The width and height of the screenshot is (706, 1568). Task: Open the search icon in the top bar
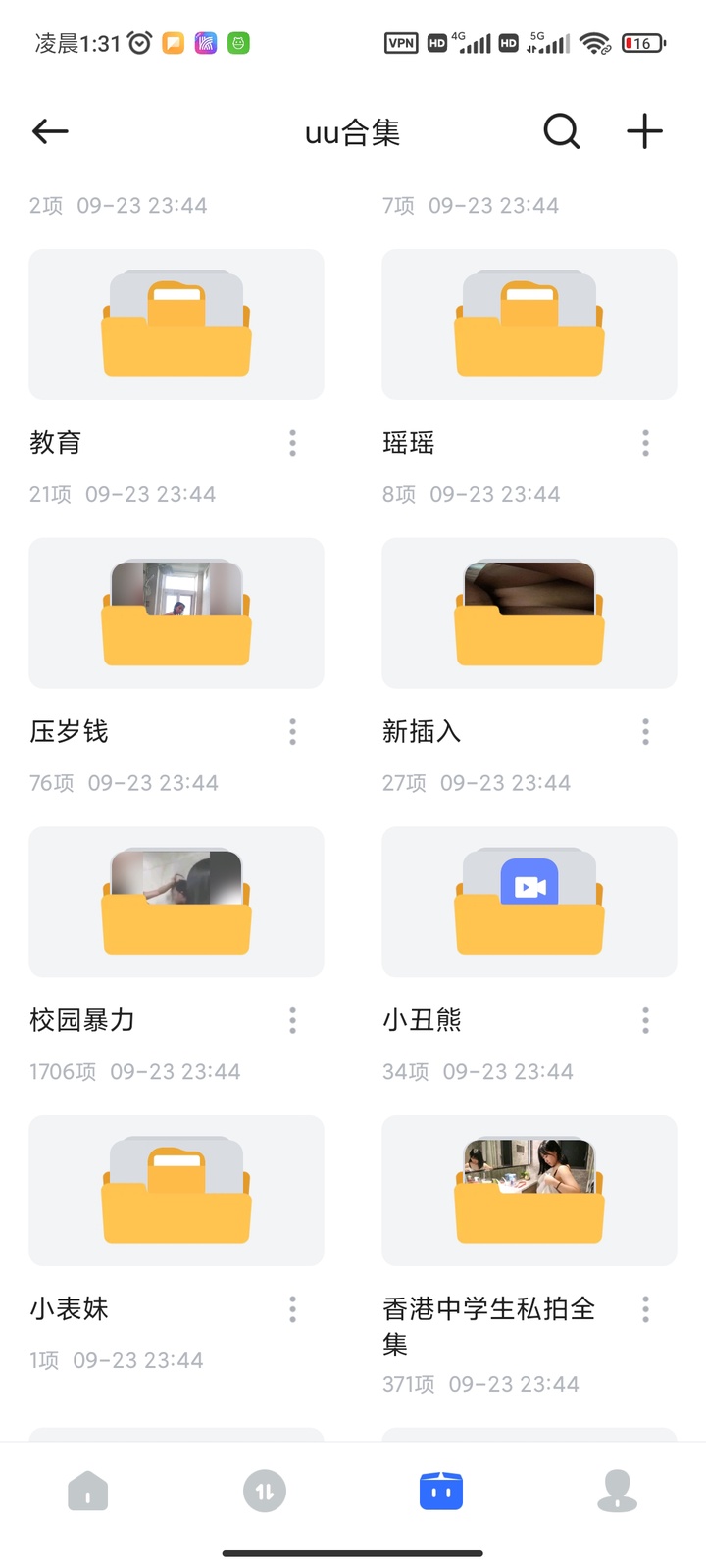[x=561, y=130]
